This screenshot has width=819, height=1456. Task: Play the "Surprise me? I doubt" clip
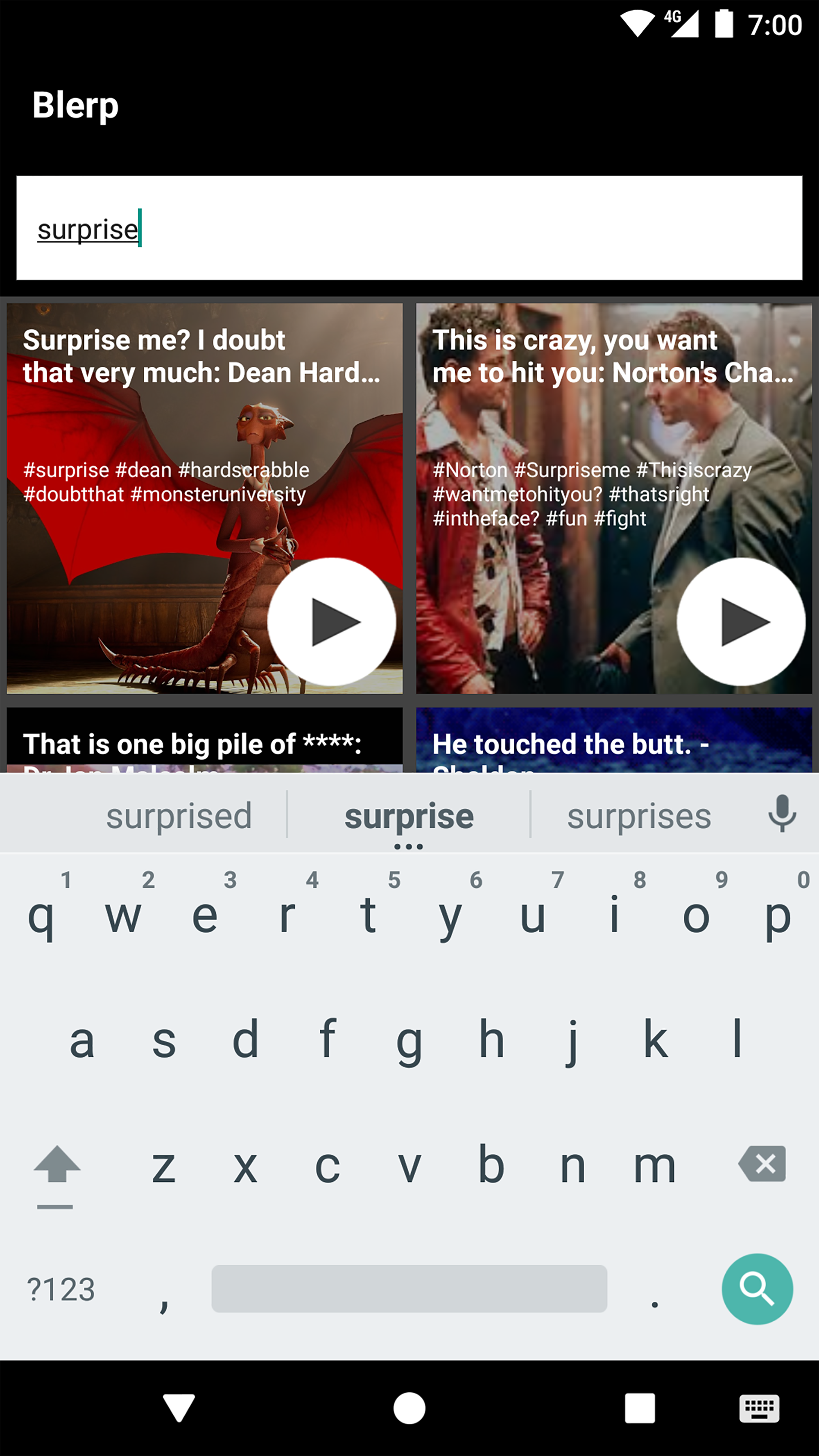pyautogui.click(x=332, y=622)
